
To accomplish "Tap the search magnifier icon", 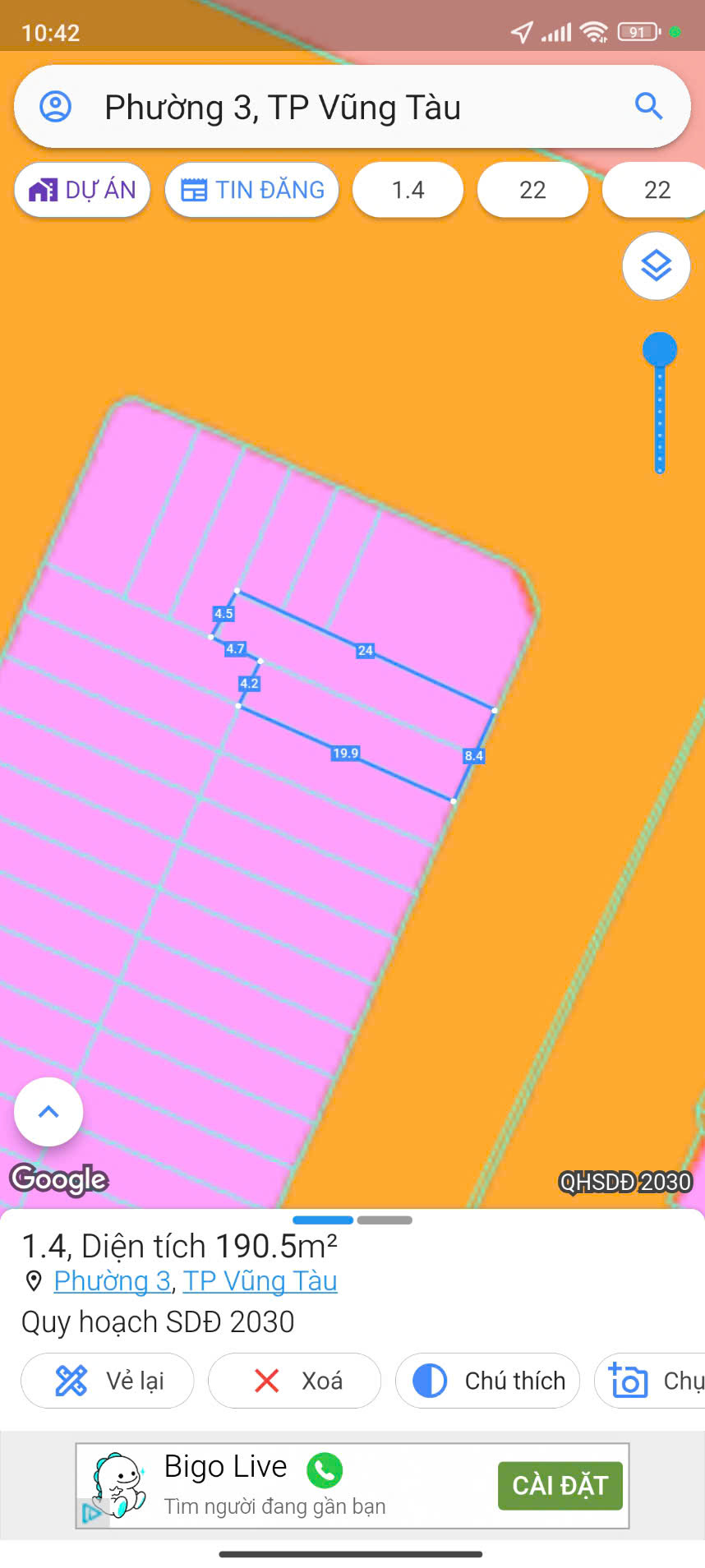I will pyautogui.click(x=648, y=107).
